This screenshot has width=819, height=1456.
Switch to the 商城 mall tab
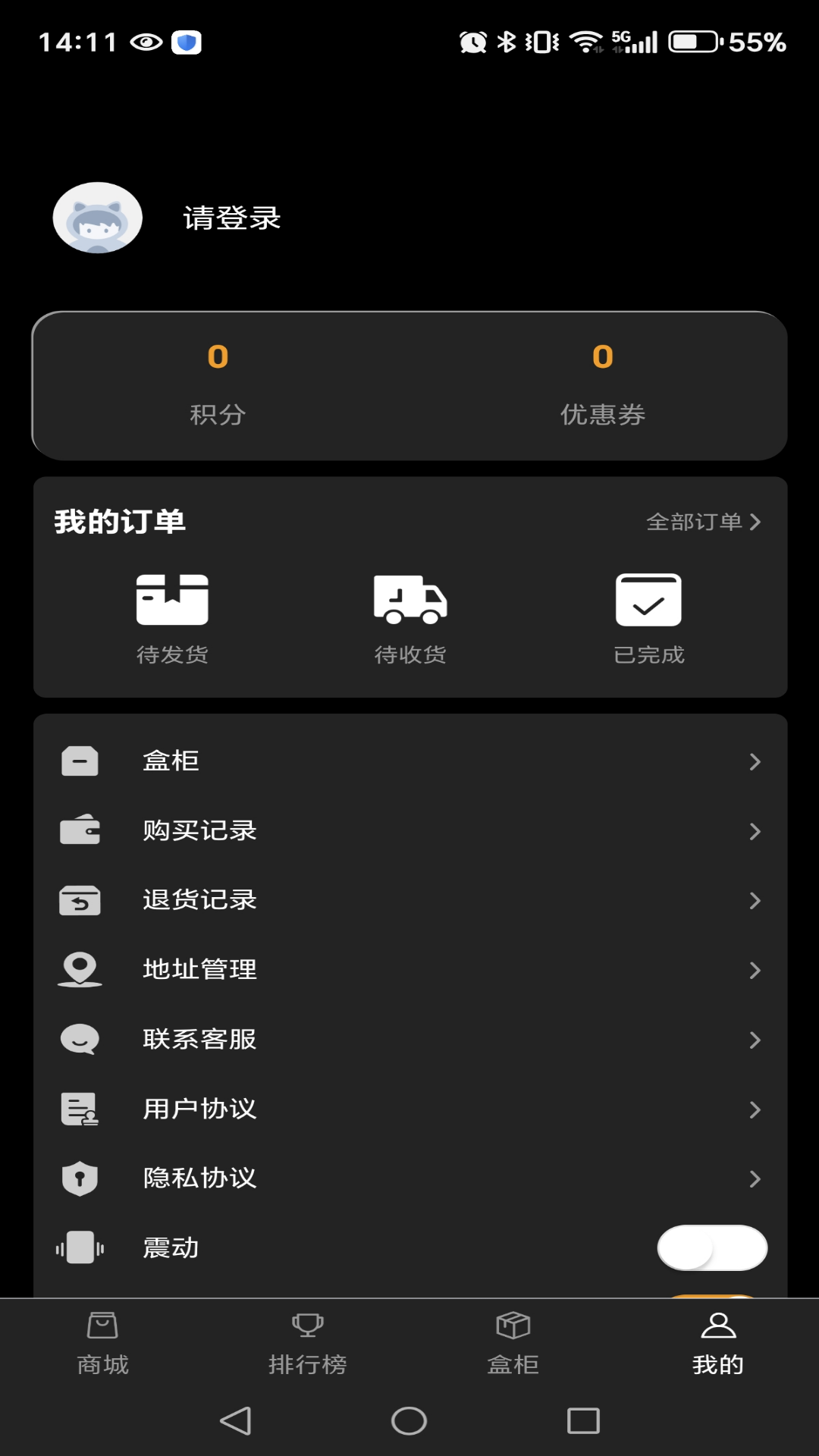pyautogui.click(x=102, y=1346)
